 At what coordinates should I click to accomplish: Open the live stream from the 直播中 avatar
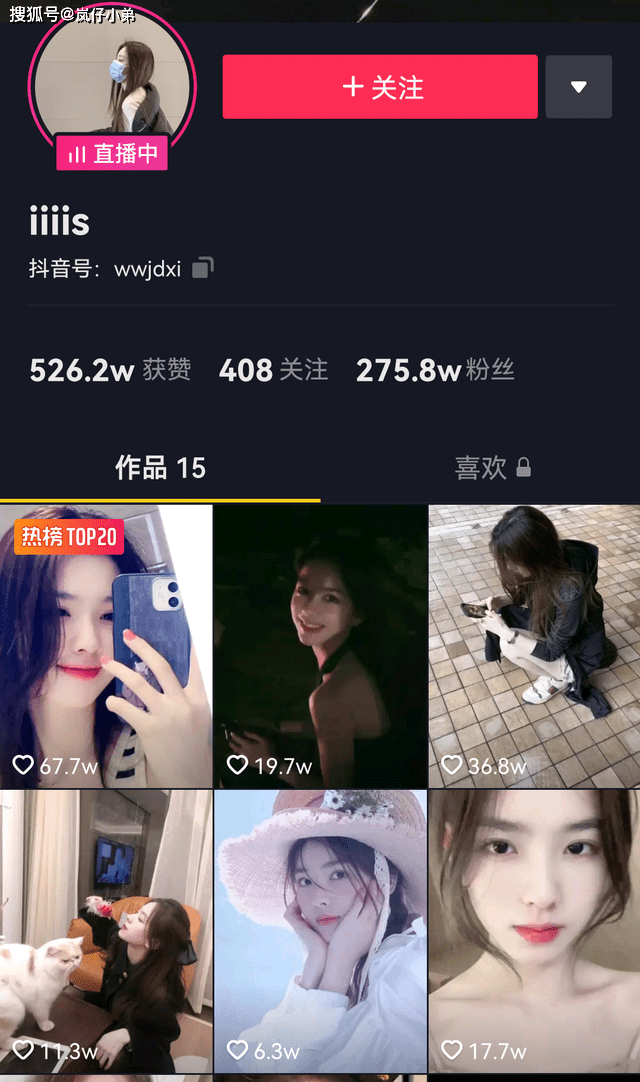113,88
